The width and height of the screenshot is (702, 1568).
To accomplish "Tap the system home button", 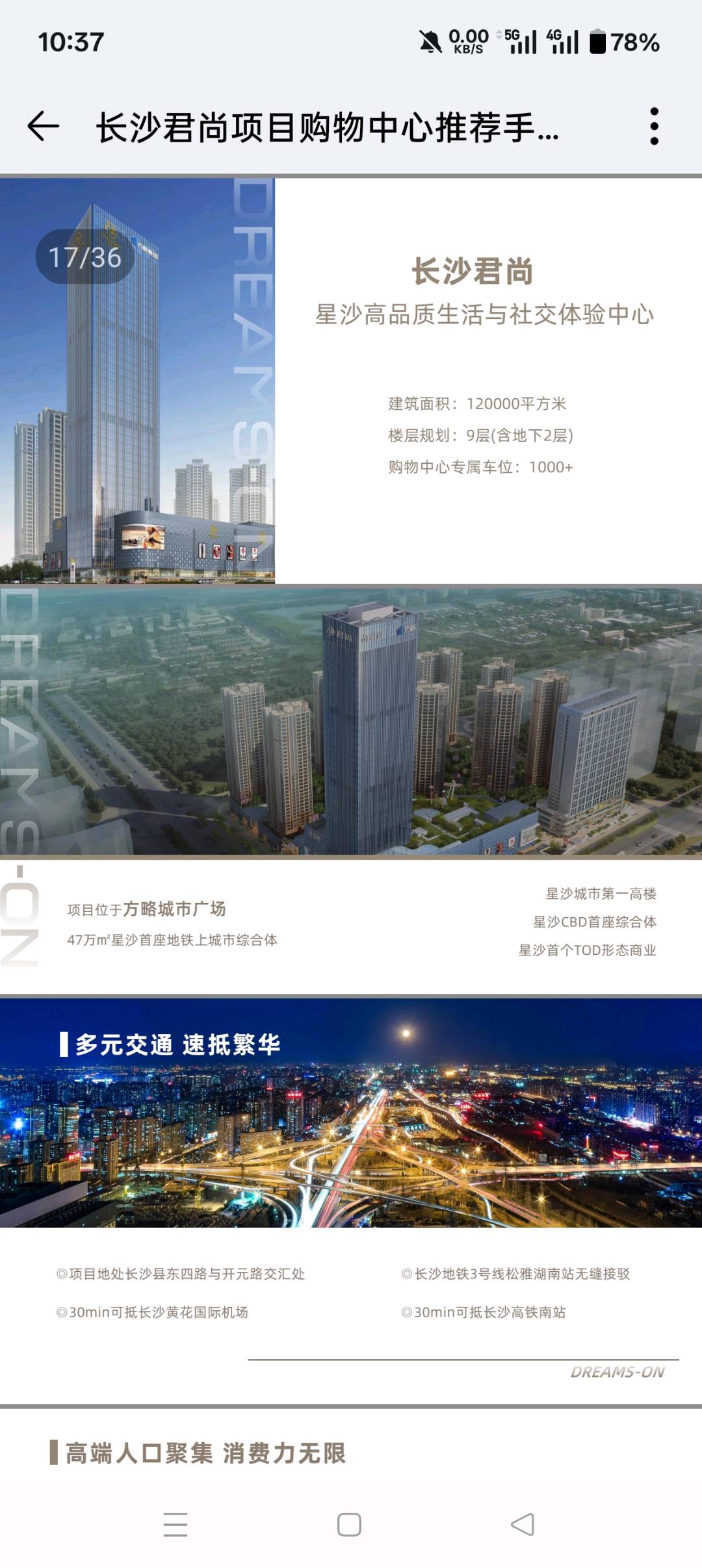I will (349, 1524).
